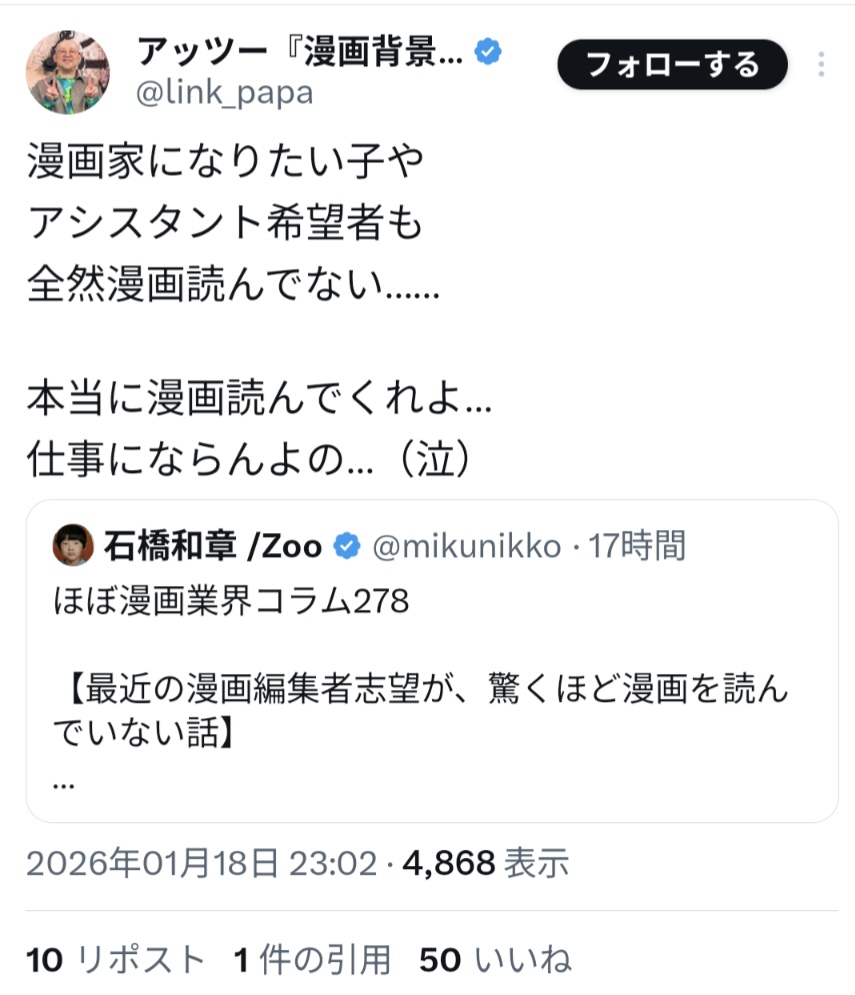This screenshot has width=855, height=995.
Task: View the 50 いいね list
Action: 494,960
